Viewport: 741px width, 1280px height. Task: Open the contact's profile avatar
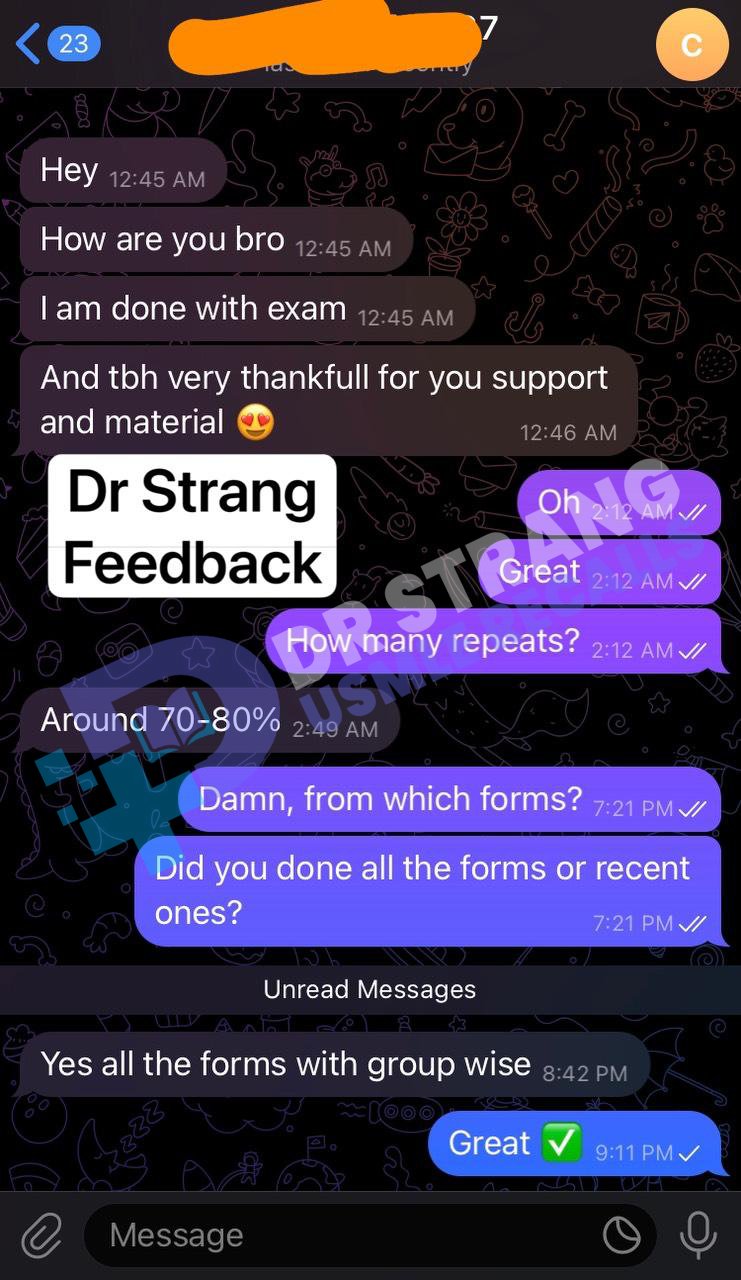pos(692,45)
